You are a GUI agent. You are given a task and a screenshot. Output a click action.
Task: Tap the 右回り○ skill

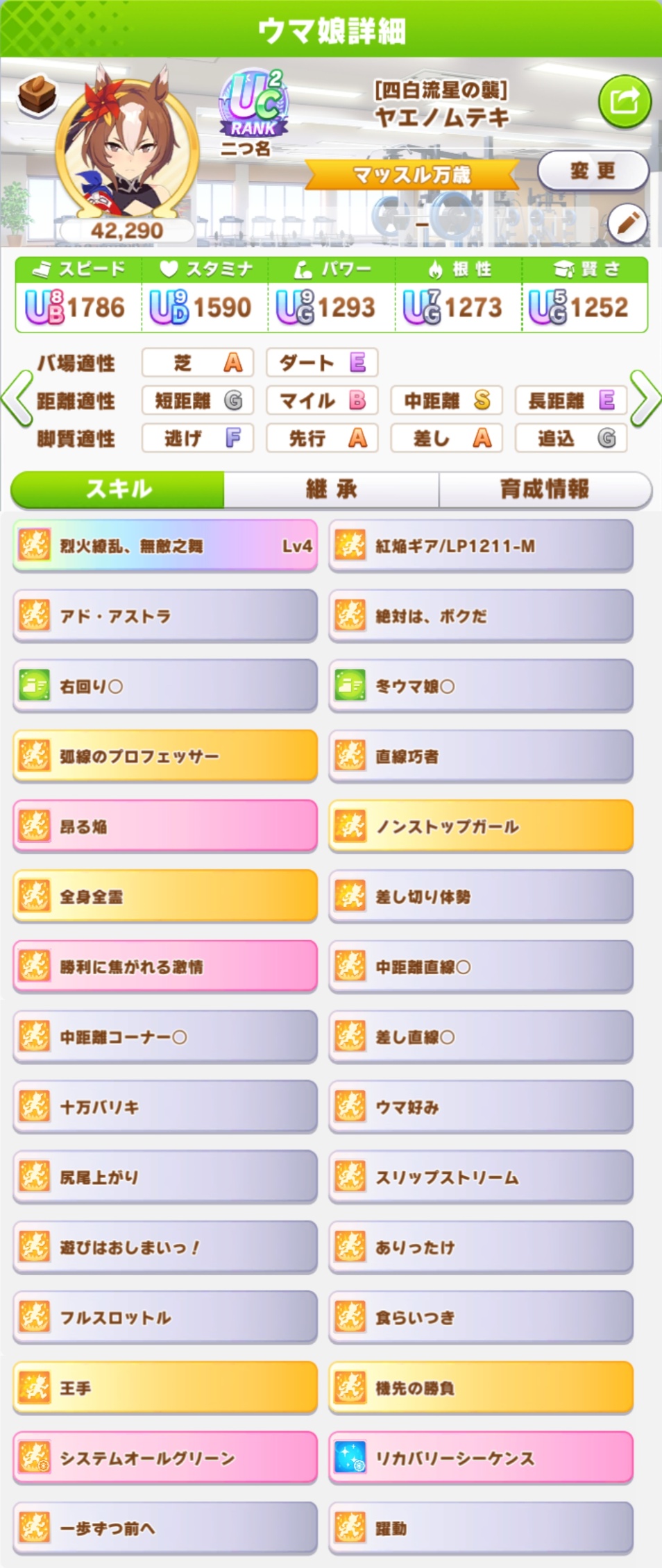tap(165, 686)
